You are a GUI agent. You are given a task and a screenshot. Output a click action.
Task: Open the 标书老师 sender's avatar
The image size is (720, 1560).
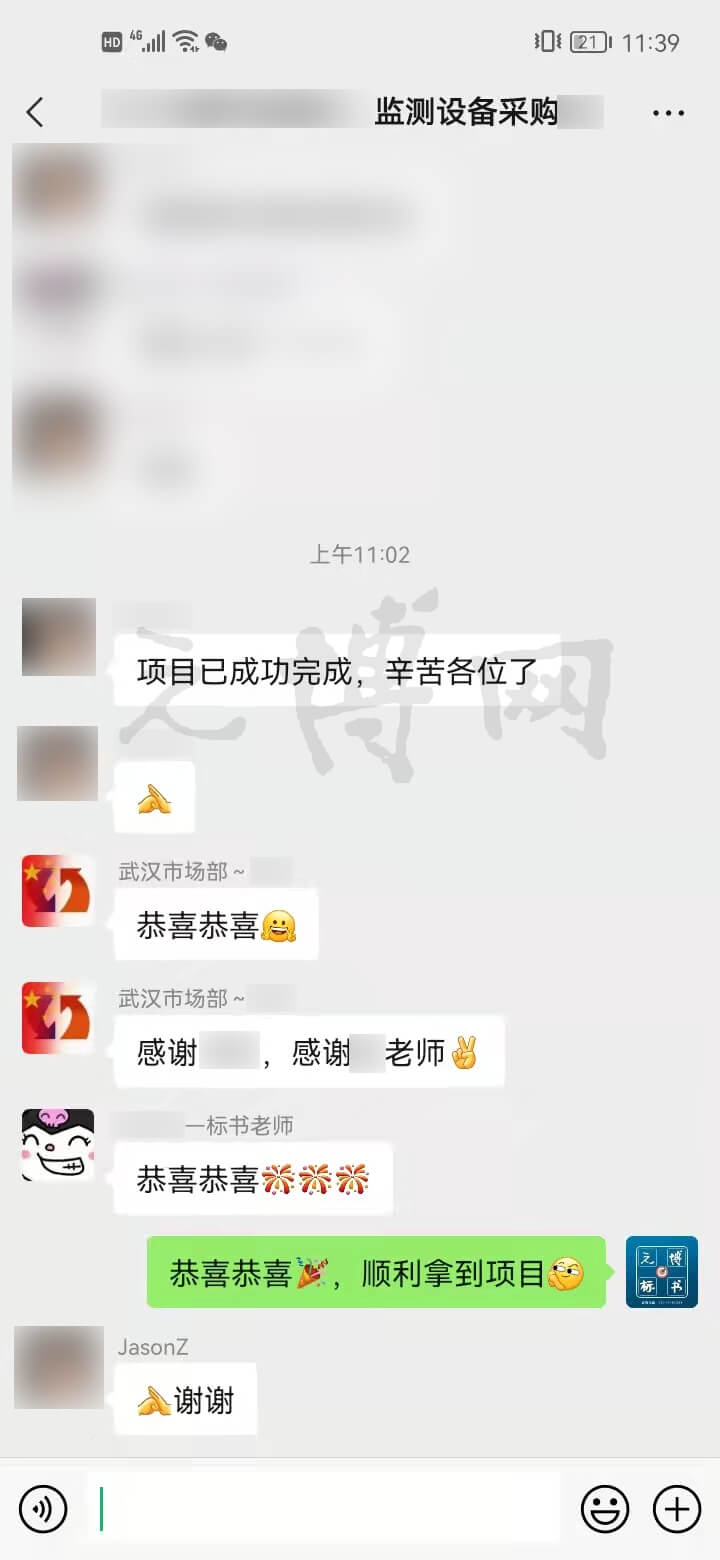[x=58, y=1145]
